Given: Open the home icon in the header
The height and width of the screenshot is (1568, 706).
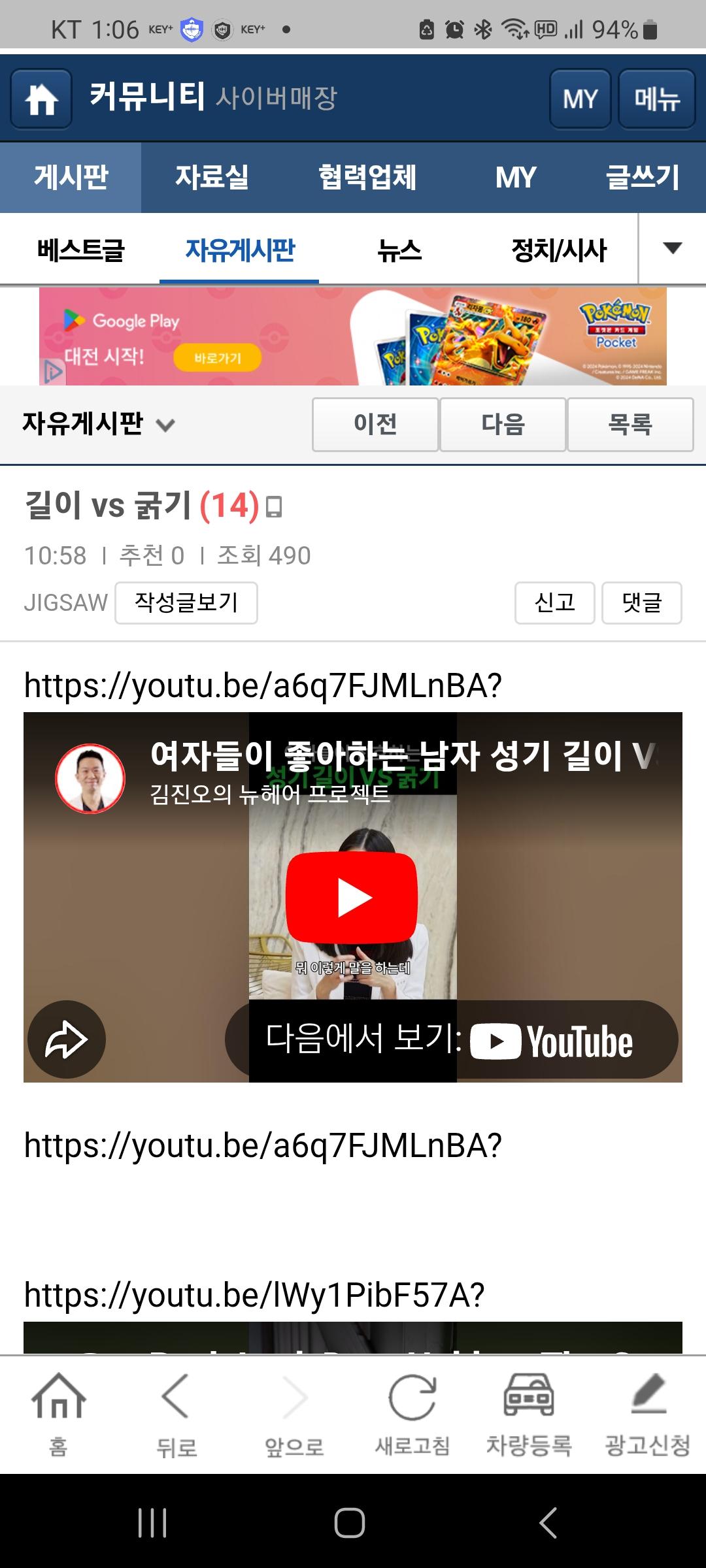Looking at the screenshot, I should [41, 99].
